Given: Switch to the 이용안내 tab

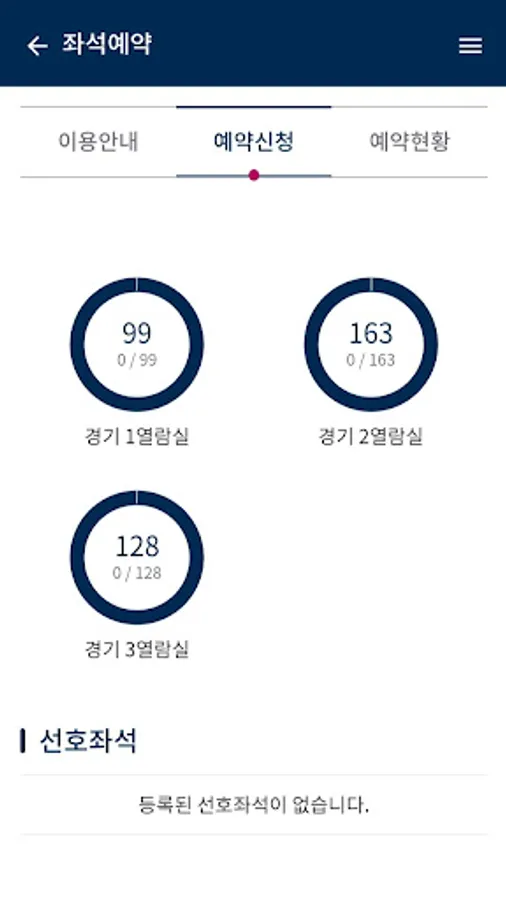Looking at the screenshot, I should pos(98,142).
